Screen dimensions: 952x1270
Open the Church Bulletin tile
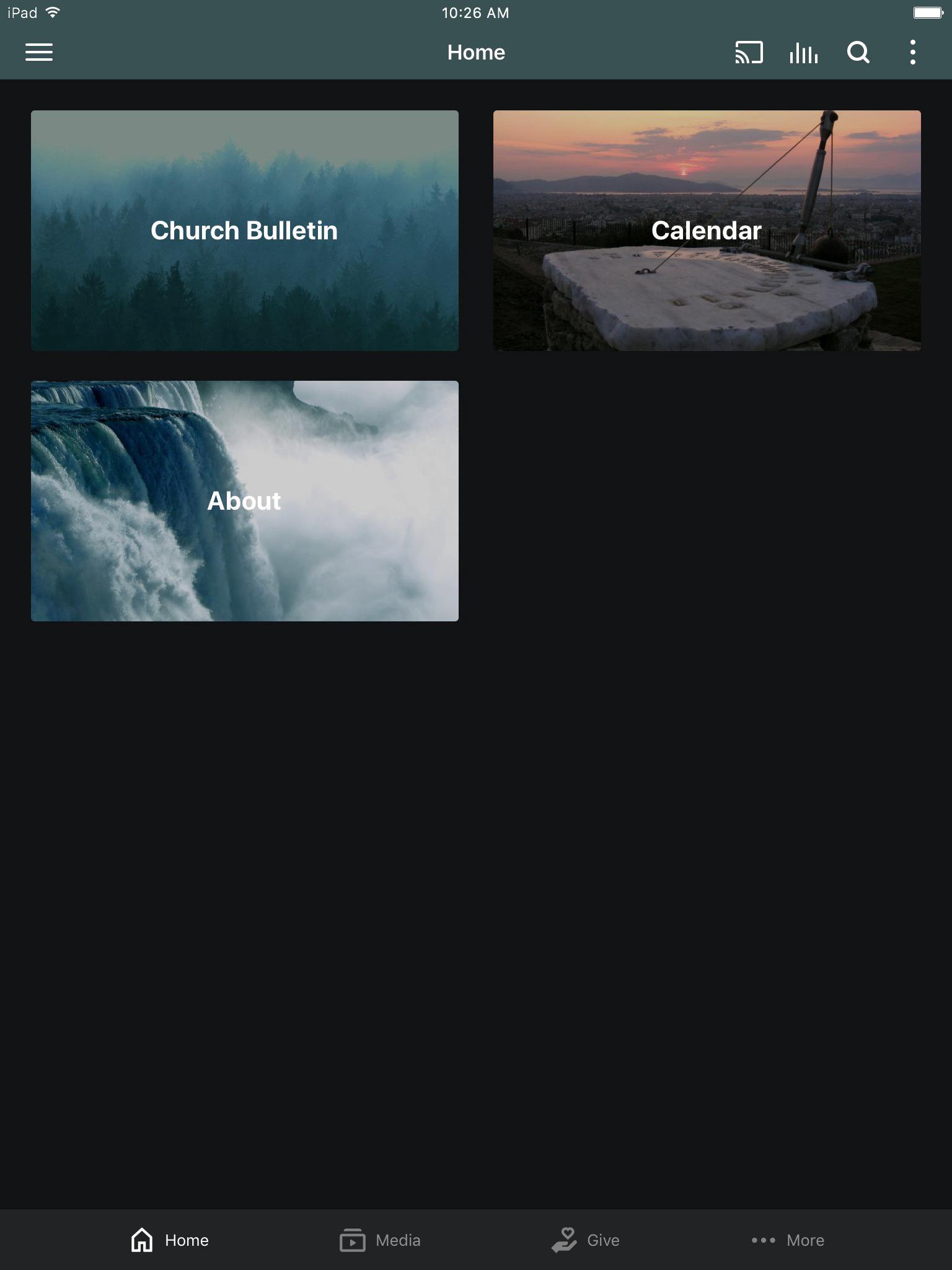click(245, 231)
